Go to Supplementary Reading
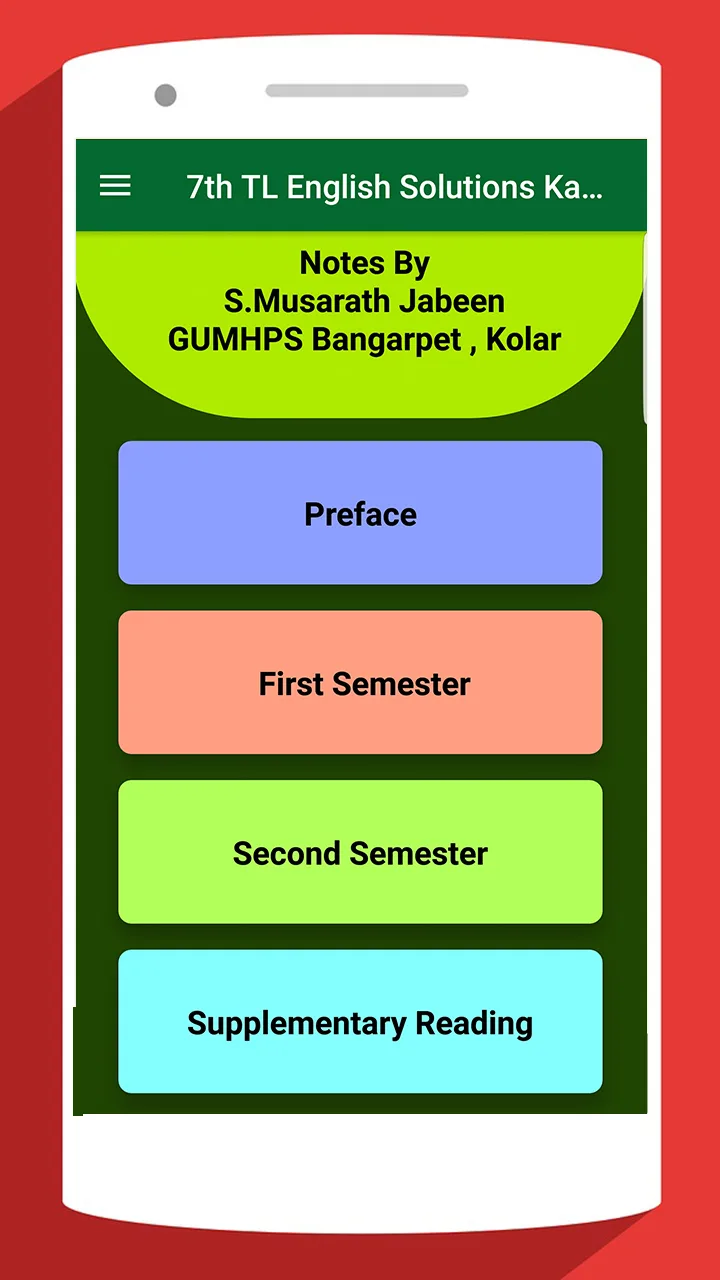The width and height of the screenshot is (720, 1280). (x=360, y=1022)
